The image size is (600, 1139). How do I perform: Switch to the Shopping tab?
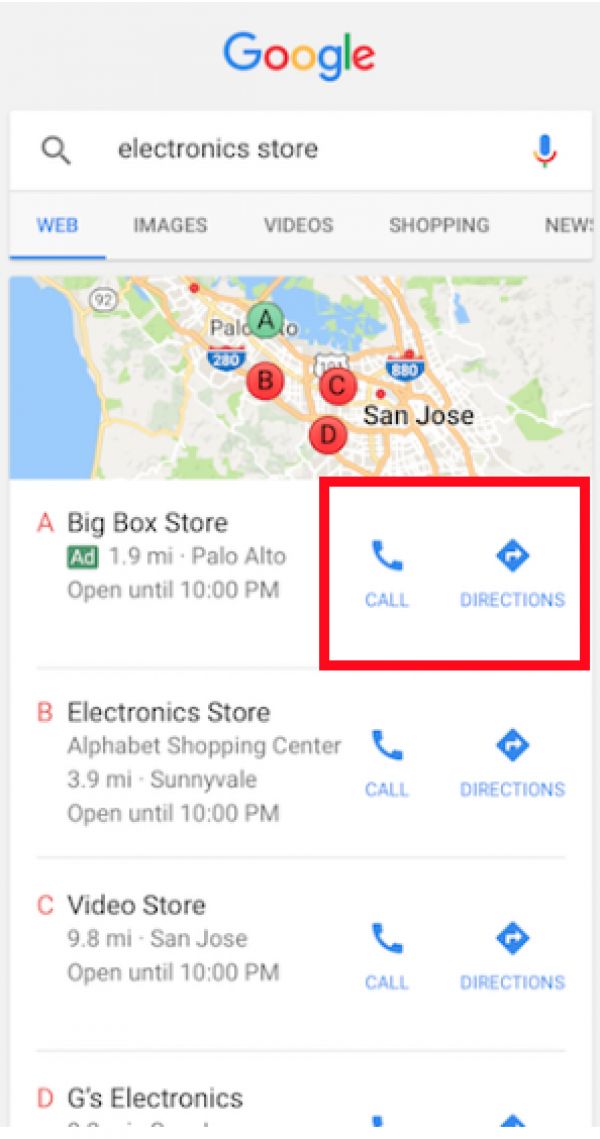tap(439, 226)
